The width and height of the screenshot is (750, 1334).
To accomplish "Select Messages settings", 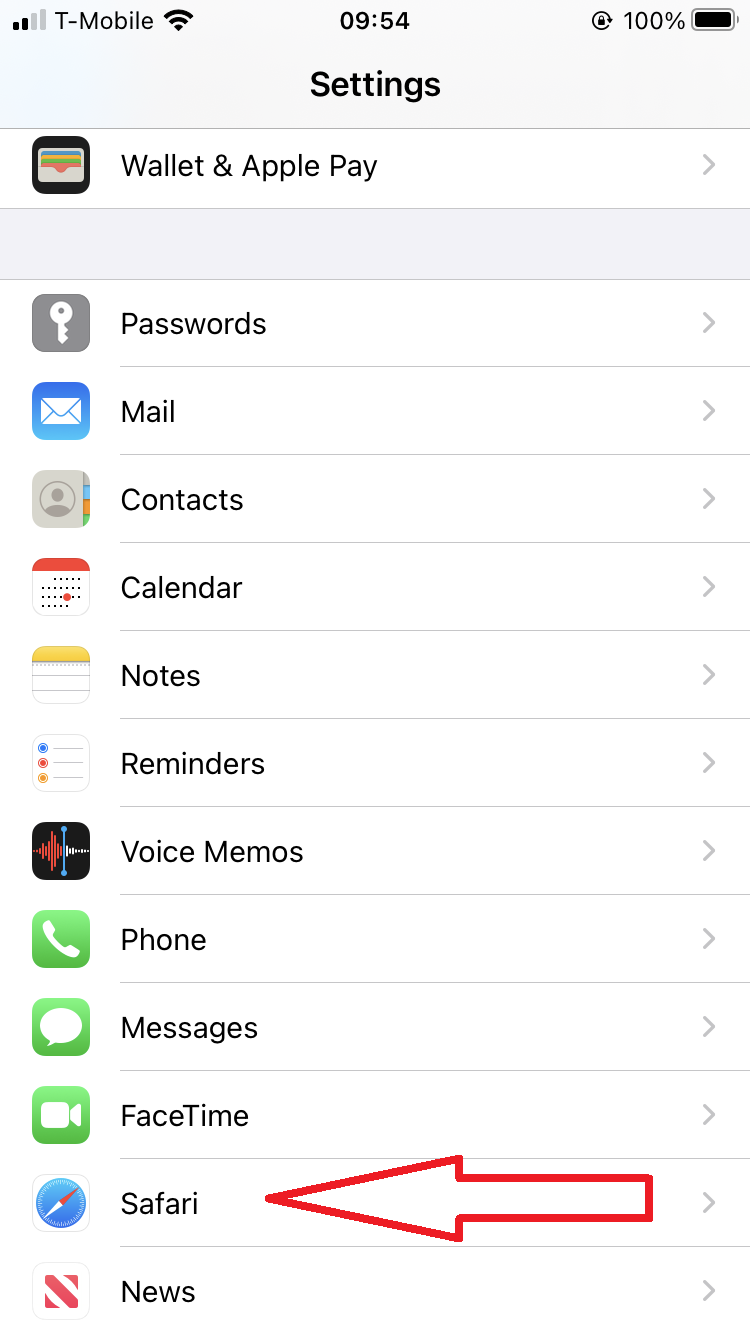I will pyautogui.click(x=189, y=1028).
